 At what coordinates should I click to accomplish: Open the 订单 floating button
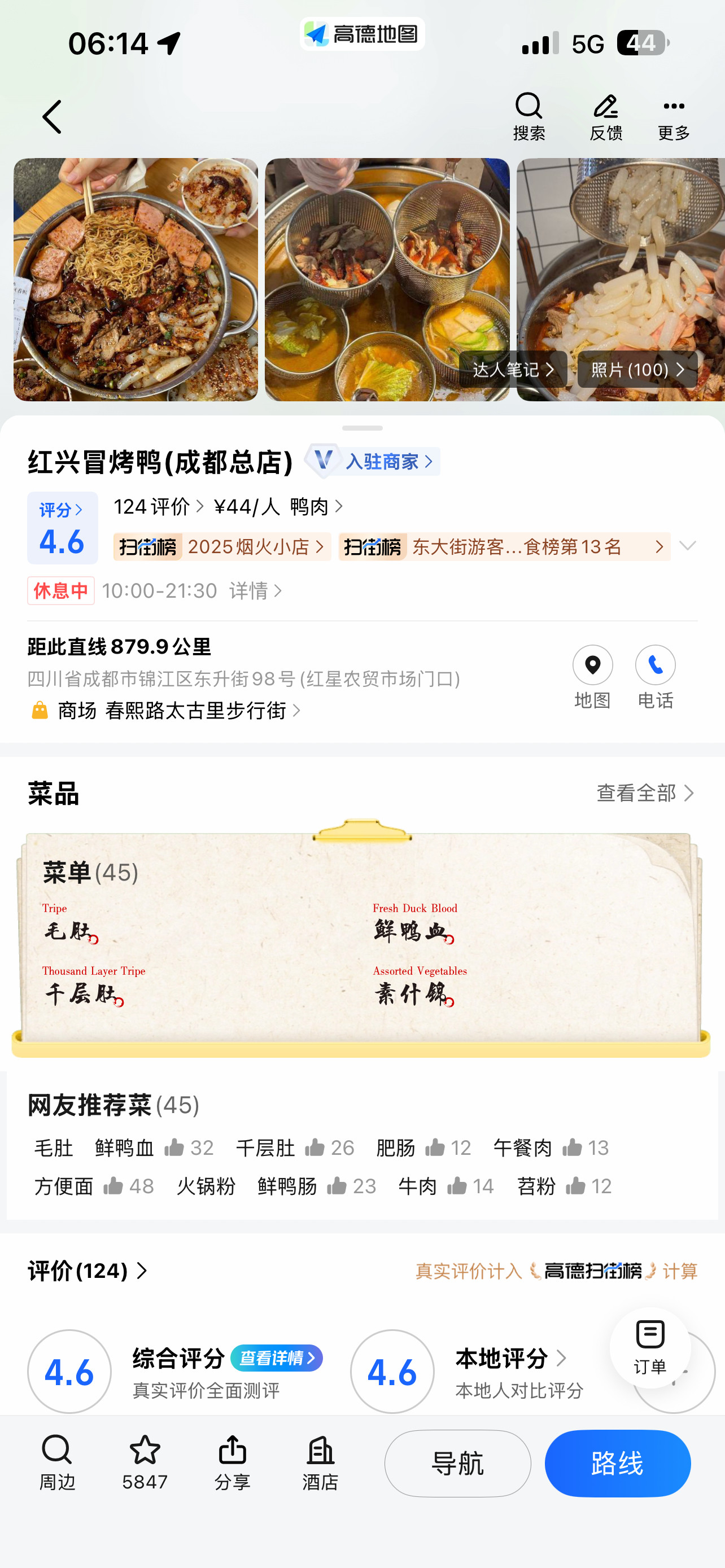coord(649,1347)
